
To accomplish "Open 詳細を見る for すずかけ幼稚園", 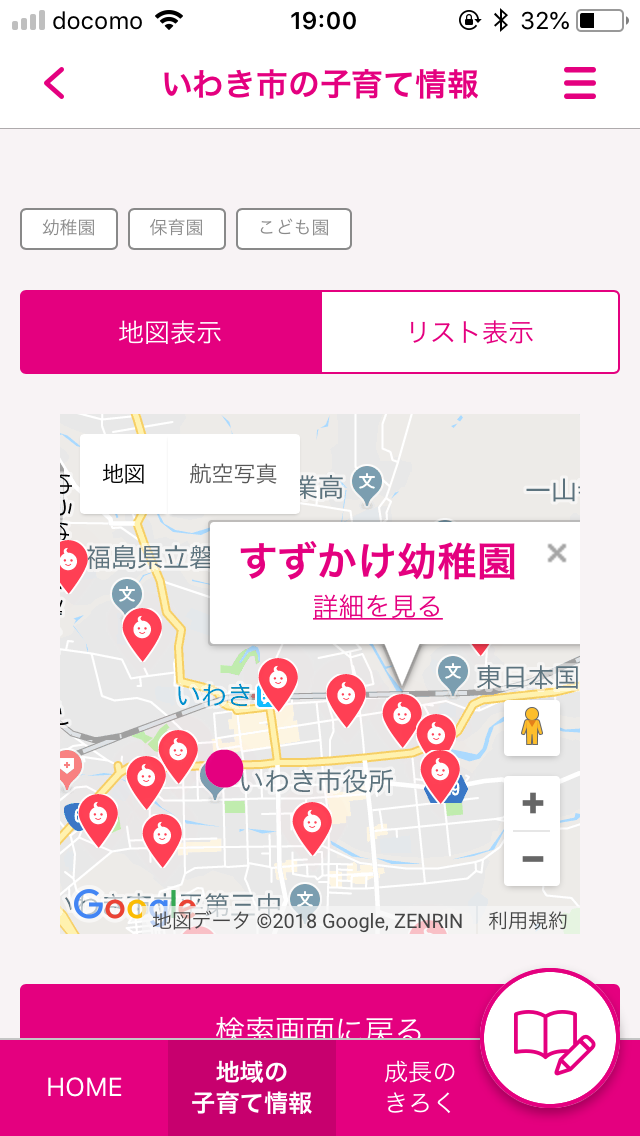I will (378, 606).
